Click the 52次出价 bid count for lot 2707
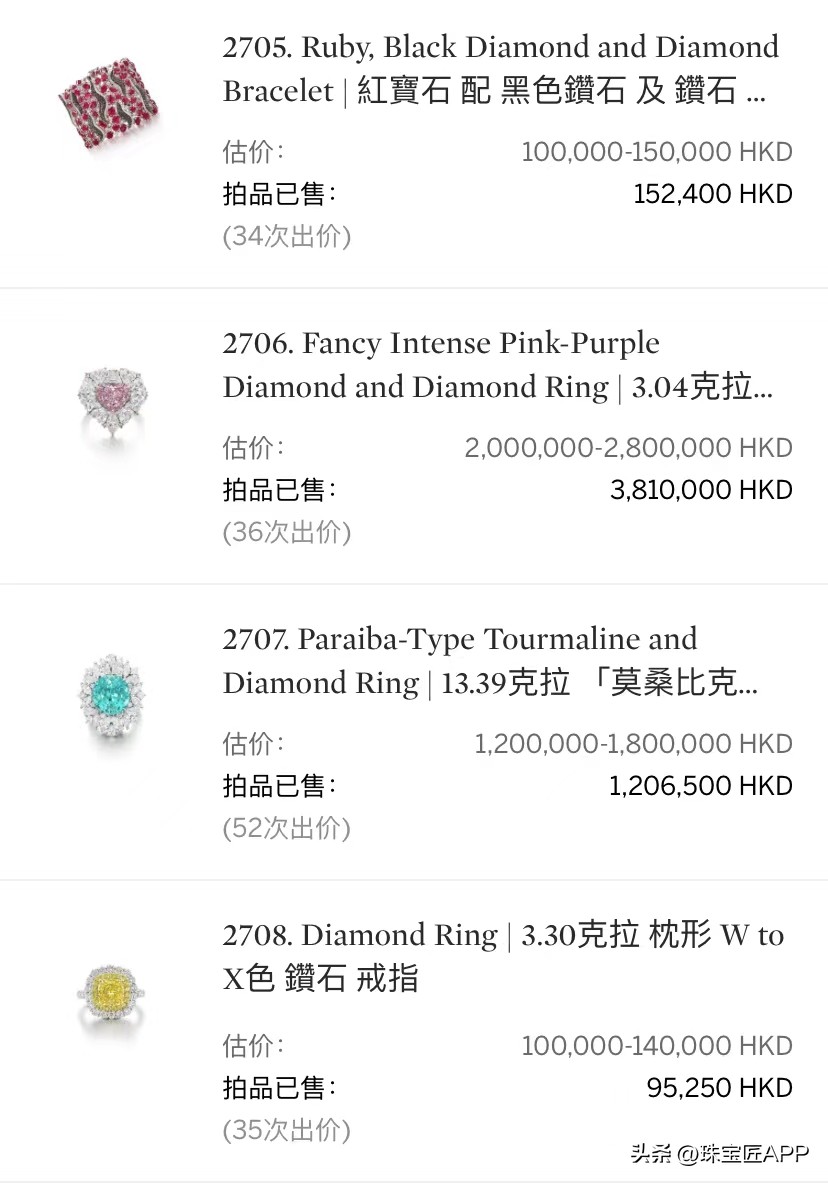This screenshot has width=828, height=1183. tap(286, 828)
